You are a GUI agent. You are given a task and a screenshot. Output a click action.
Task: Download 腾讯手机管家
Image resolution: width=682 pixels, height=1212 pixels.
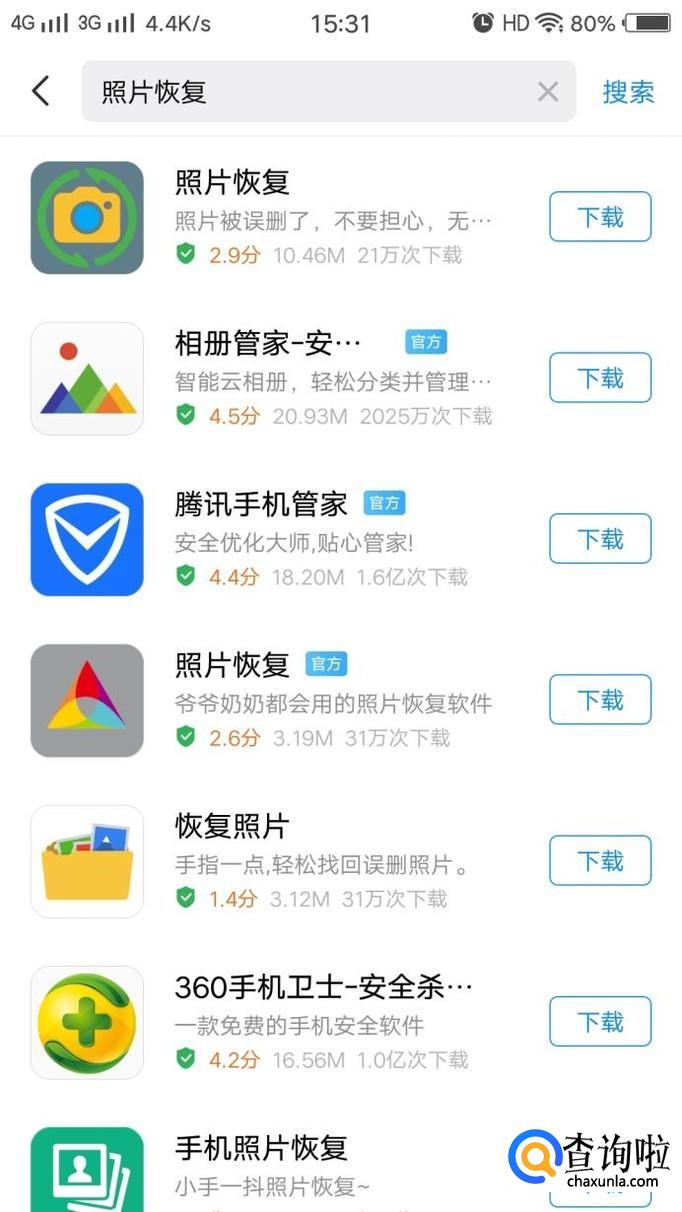(x=600, y=539)
